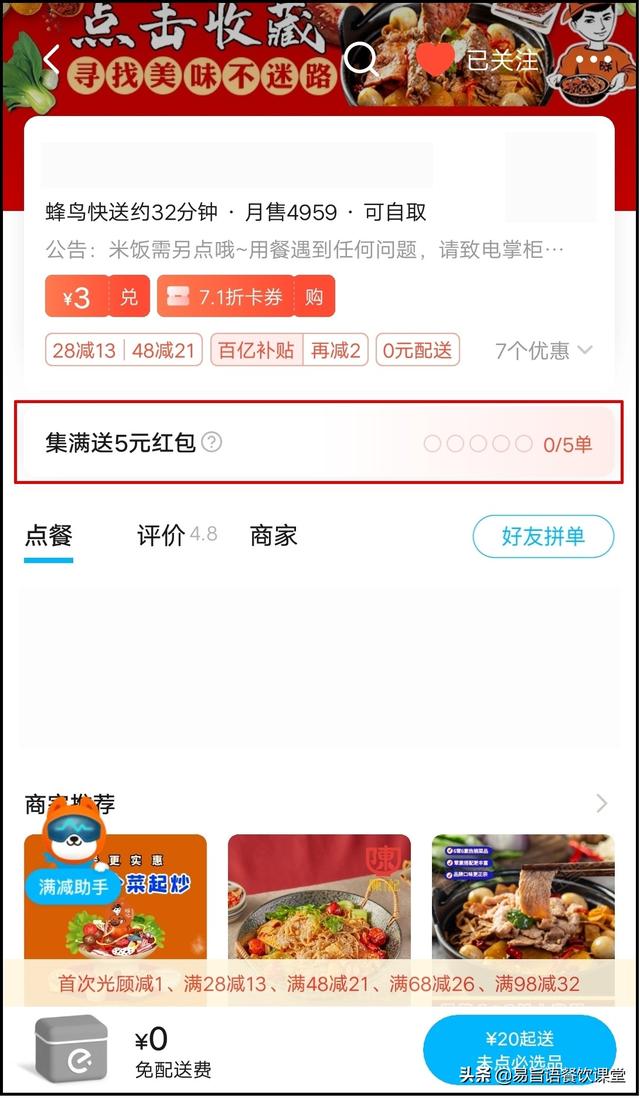Buy the 7.1折卡券 with 购

(x=314, y=297)
